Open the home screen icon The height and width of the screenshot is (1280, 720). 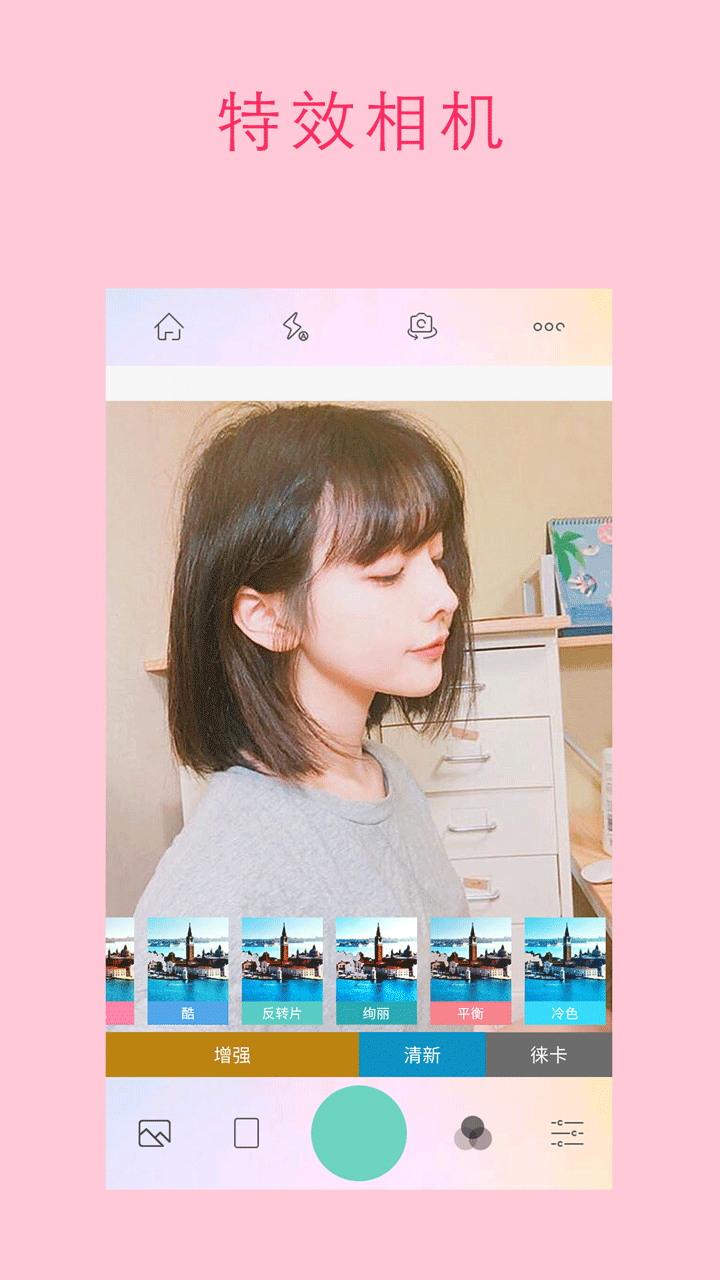coord(169,327)
